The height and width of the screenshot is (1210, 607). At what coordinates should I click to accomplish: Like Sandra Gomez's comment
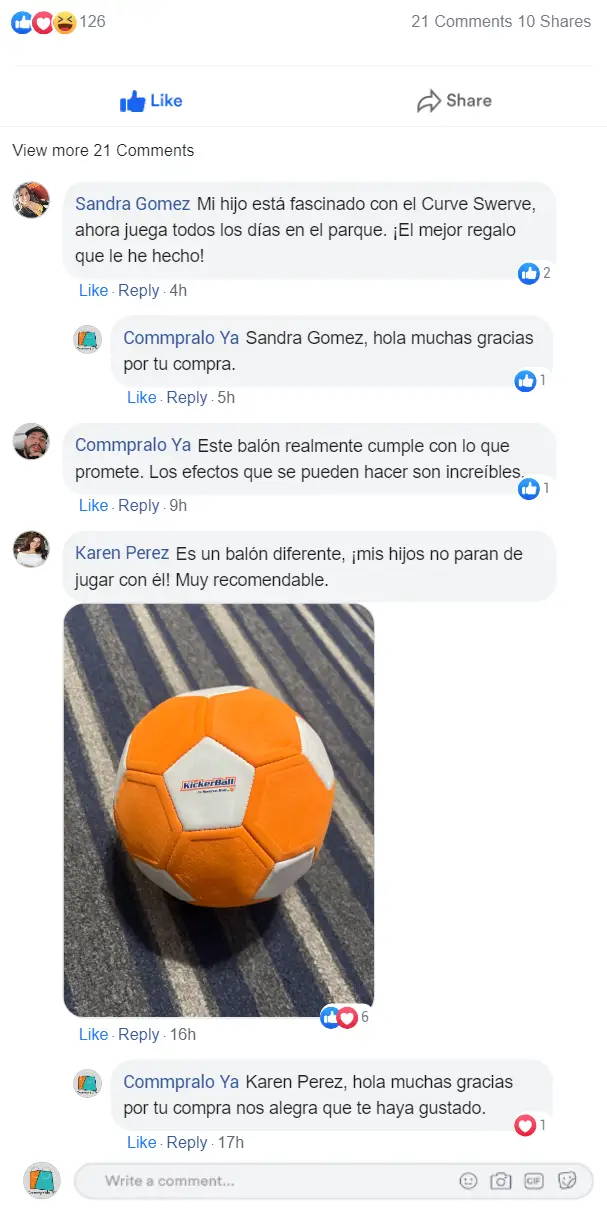coord(93,290)
